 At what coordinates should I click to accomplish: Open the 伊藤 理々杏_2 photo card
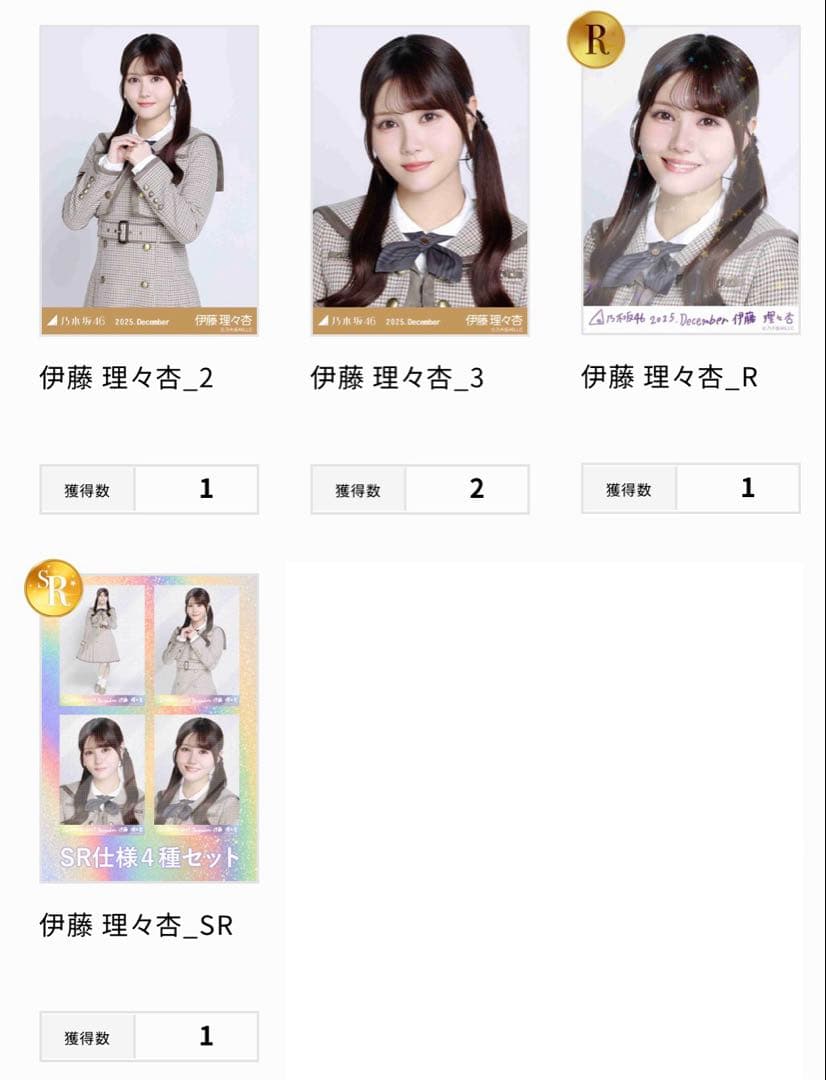tap(149, 180)
